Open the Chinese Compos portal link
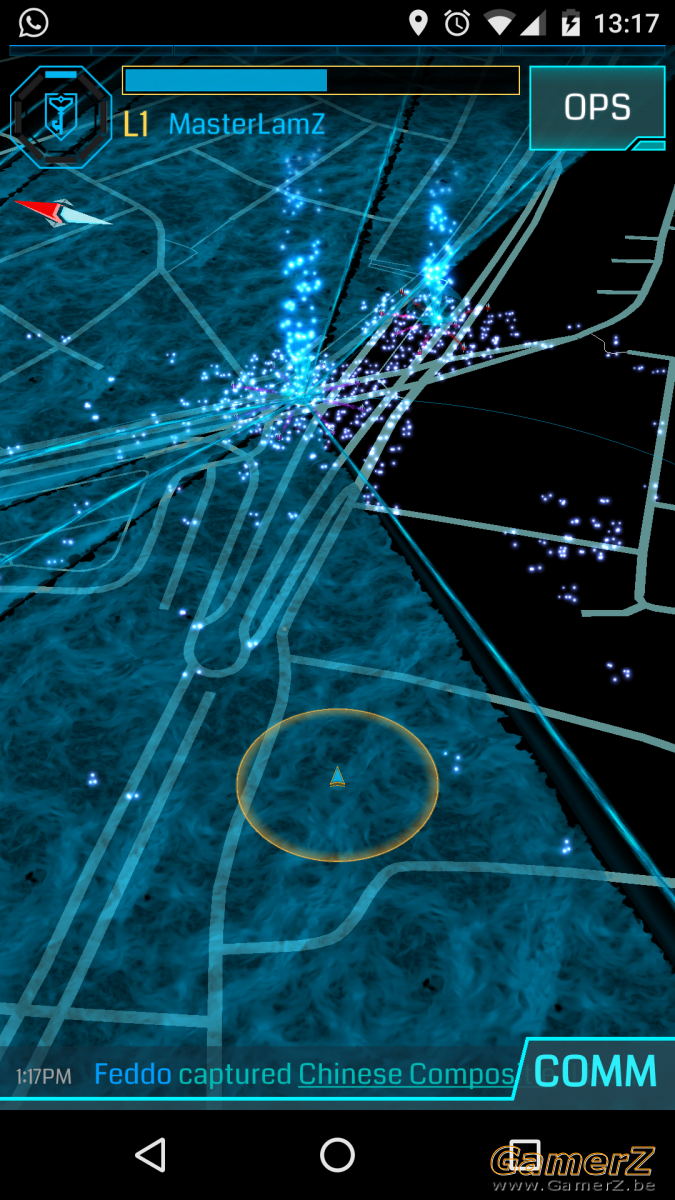This screenshot has height=1200, width=675. [x=406, y=1075]
